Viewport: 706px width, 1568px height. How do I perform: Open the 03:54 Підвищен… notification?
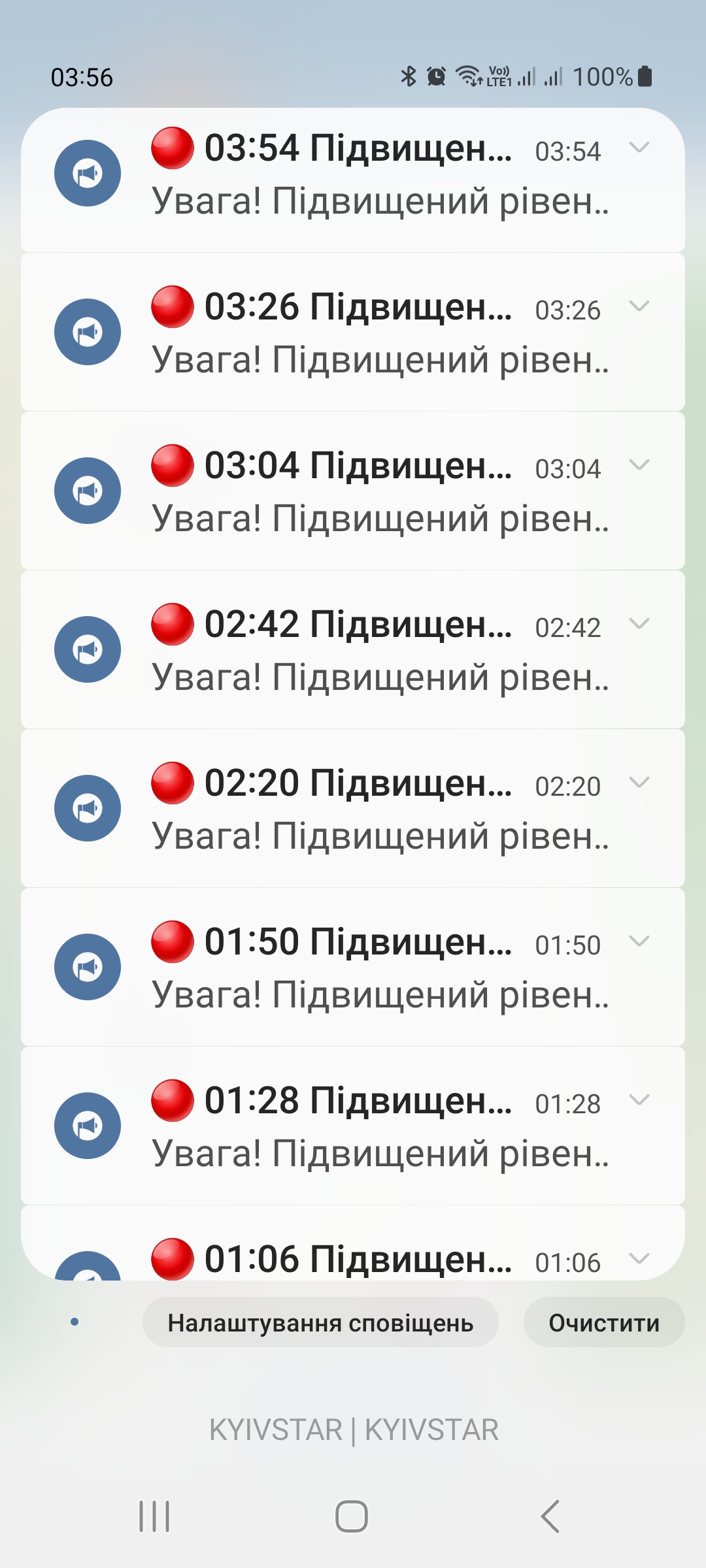[353, 180]
